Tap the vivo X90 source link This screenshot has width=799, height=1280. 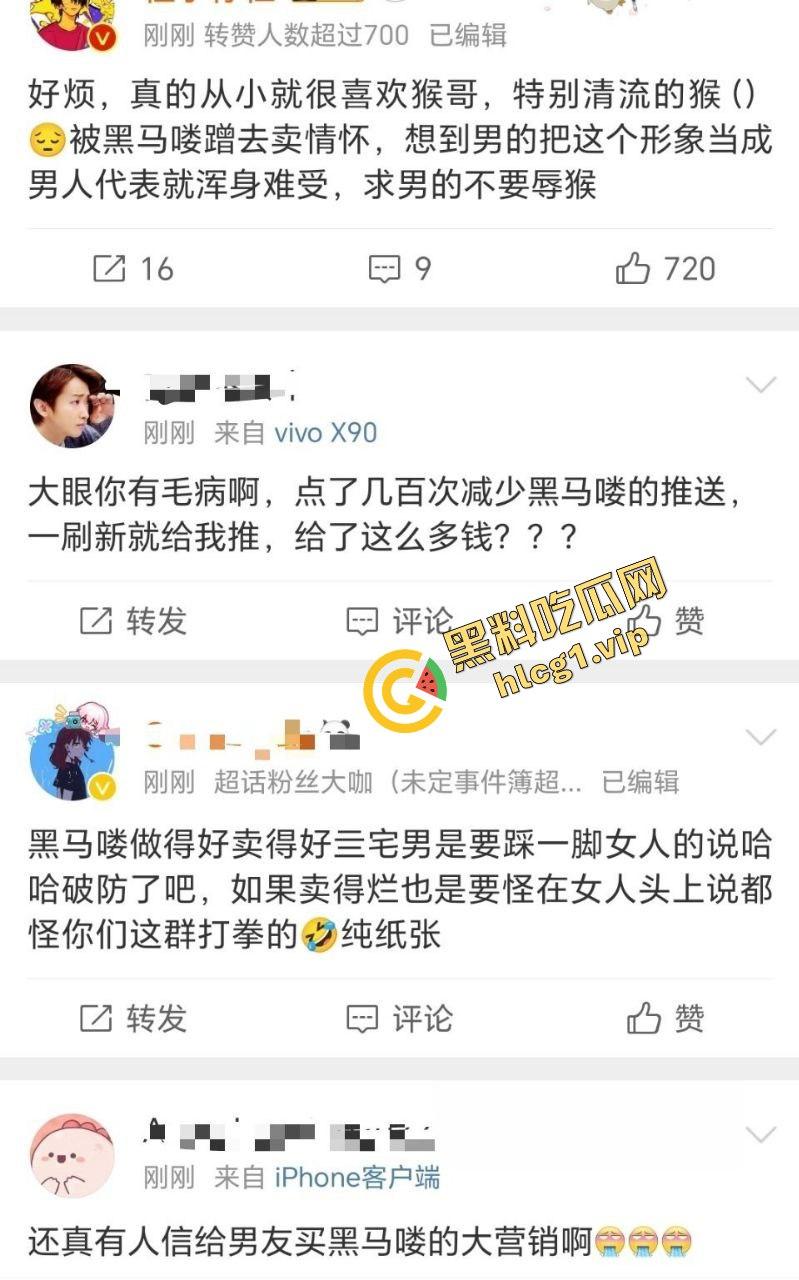tap(325, 433)
